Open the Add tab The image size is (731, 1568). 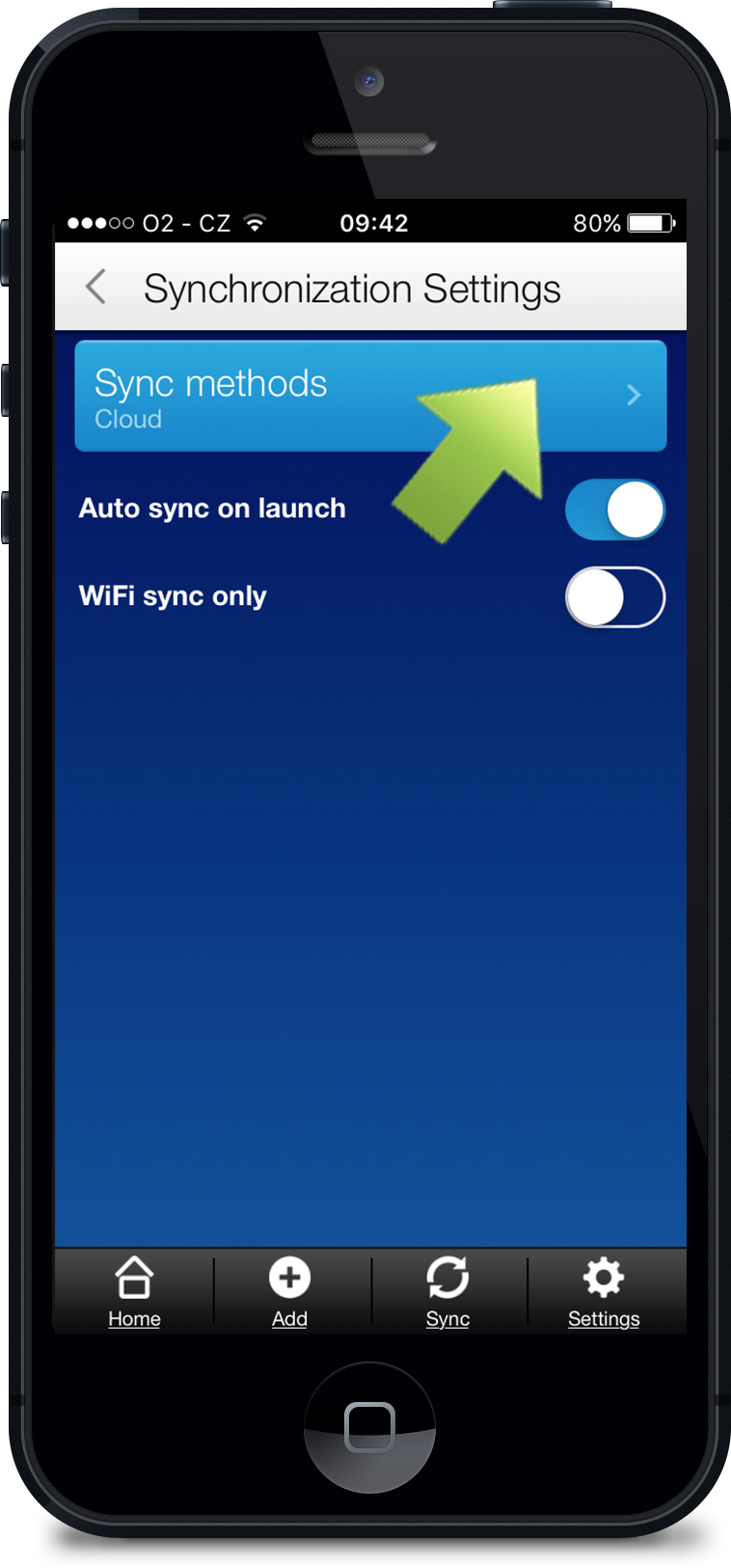289,1292
